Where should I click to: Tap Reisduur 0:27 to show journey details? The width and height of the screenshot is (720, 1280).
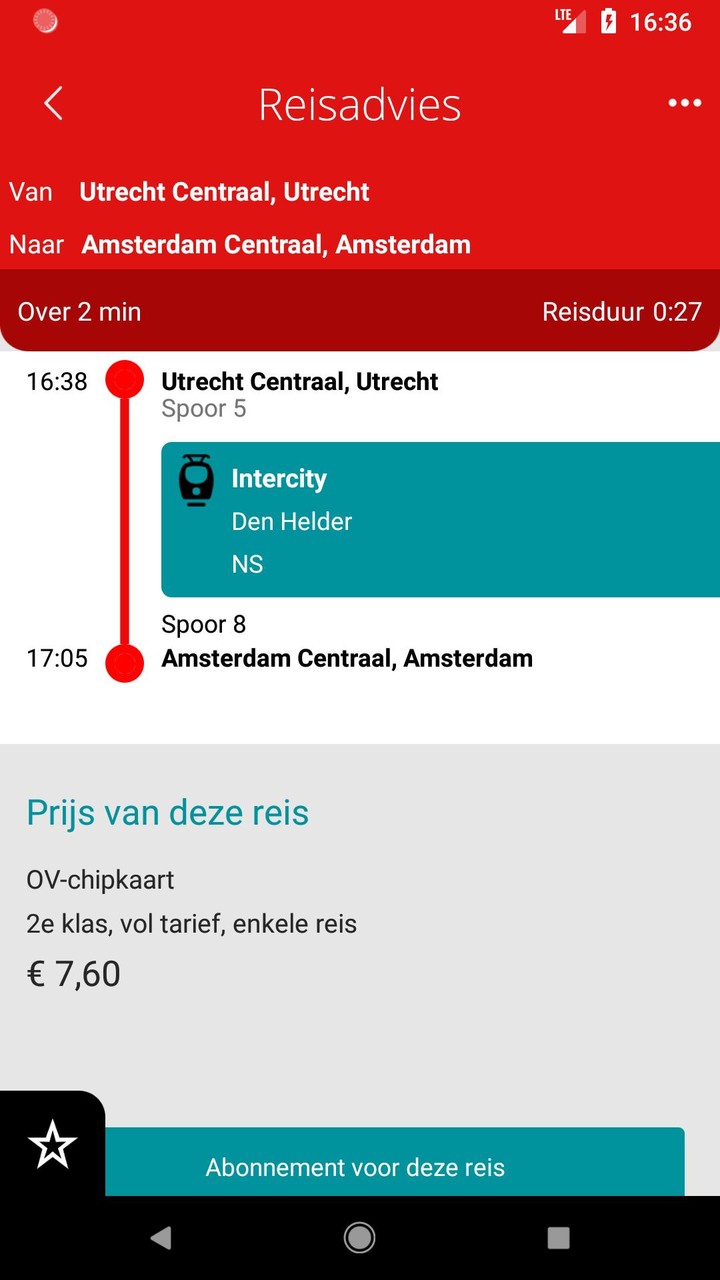pos(622,311)
